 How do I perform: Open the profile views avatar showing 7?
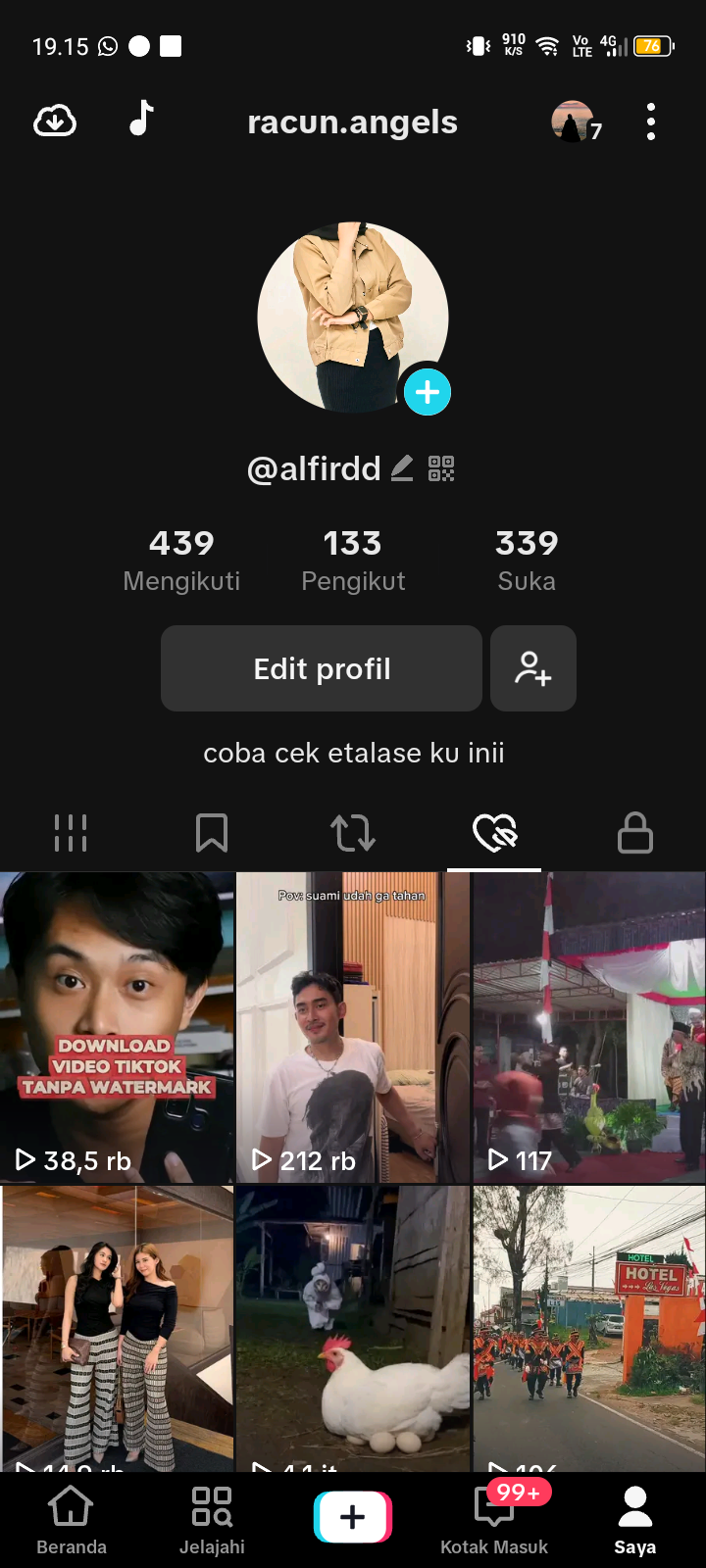point(575,122)
